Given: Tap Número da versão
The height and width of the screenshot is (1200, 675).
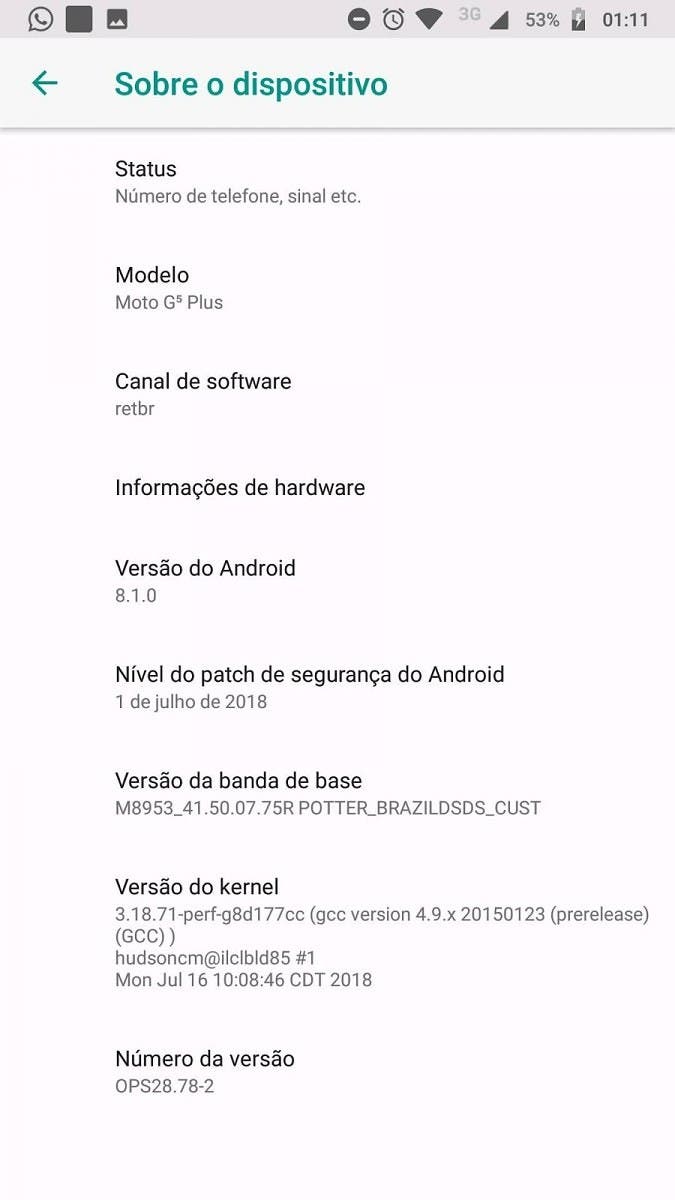Looking at the screenshot, I should coord(337,1071).
